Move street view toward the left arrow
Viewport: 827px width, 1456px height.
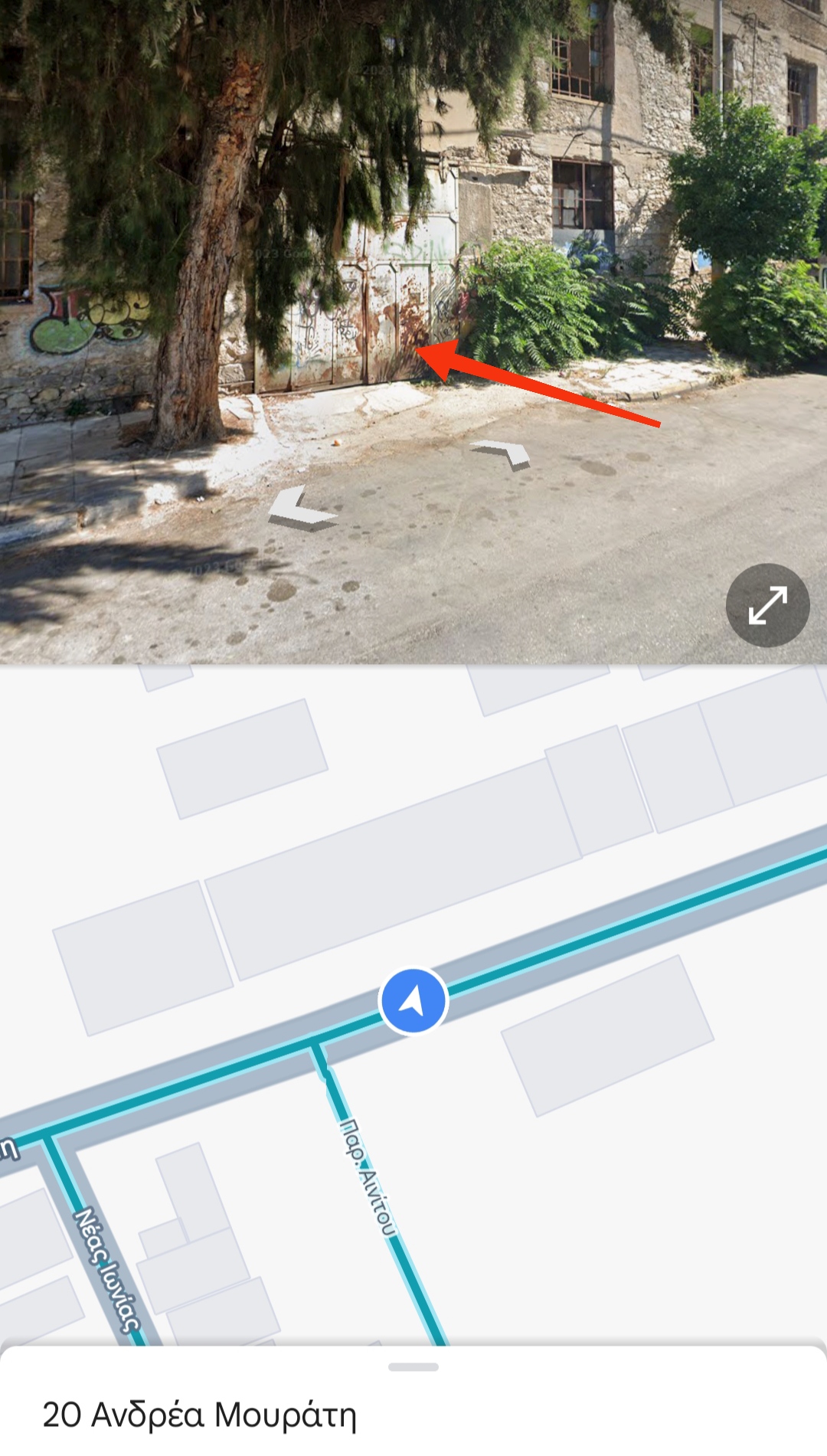pos(302,508)
